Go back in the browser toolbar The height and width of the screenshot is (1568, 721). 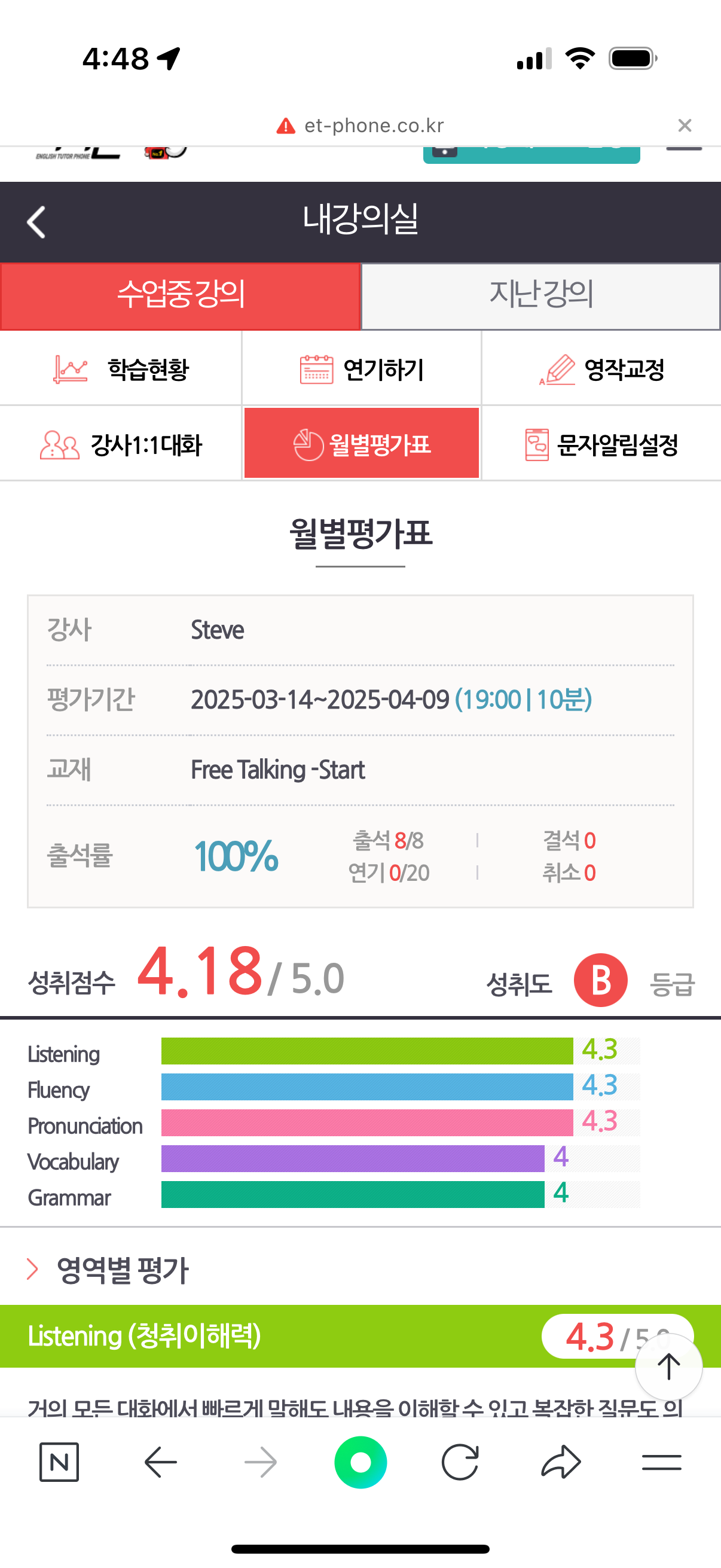[161, 1462]
